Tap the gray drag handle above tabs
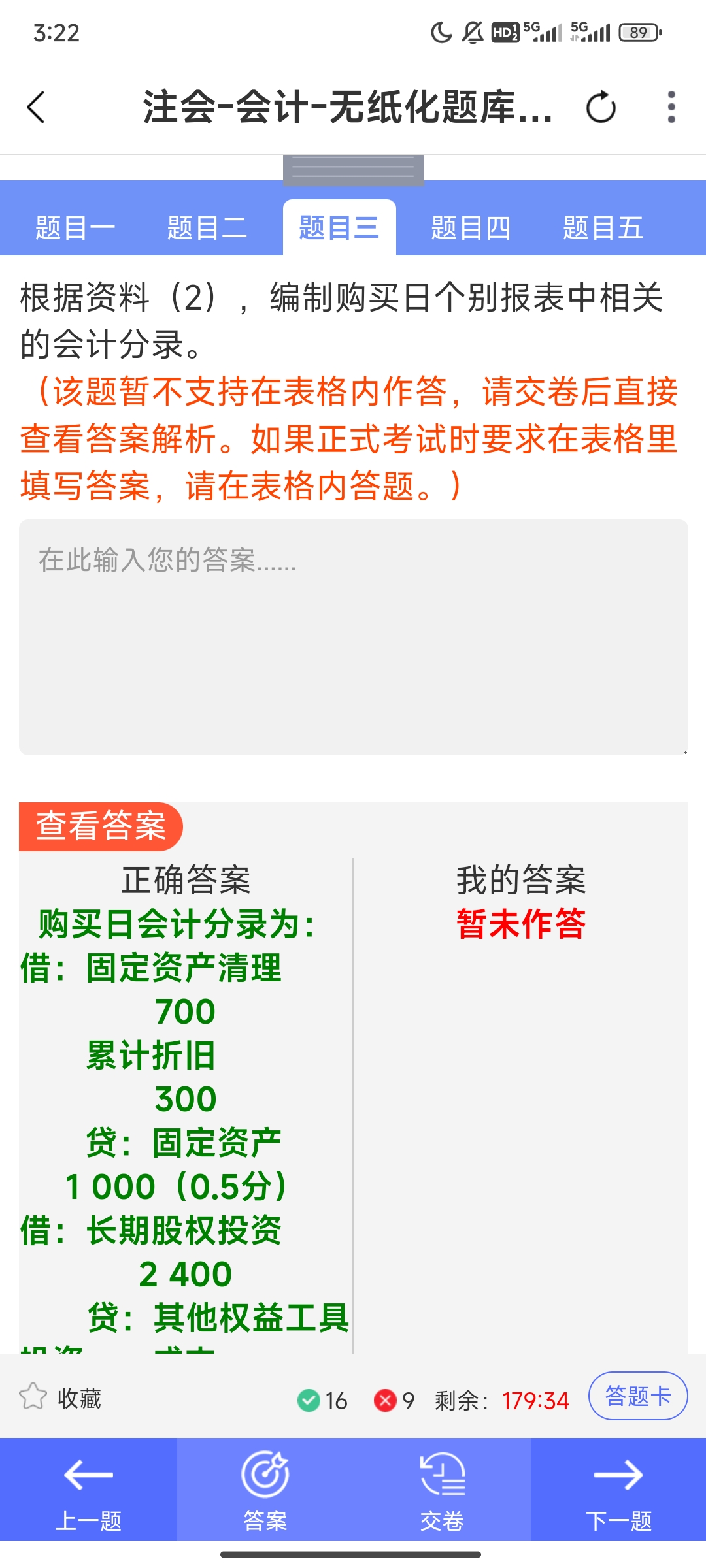Image resolution: width=706 pixels, height=1568 pixels. click(x=353, y=171)
